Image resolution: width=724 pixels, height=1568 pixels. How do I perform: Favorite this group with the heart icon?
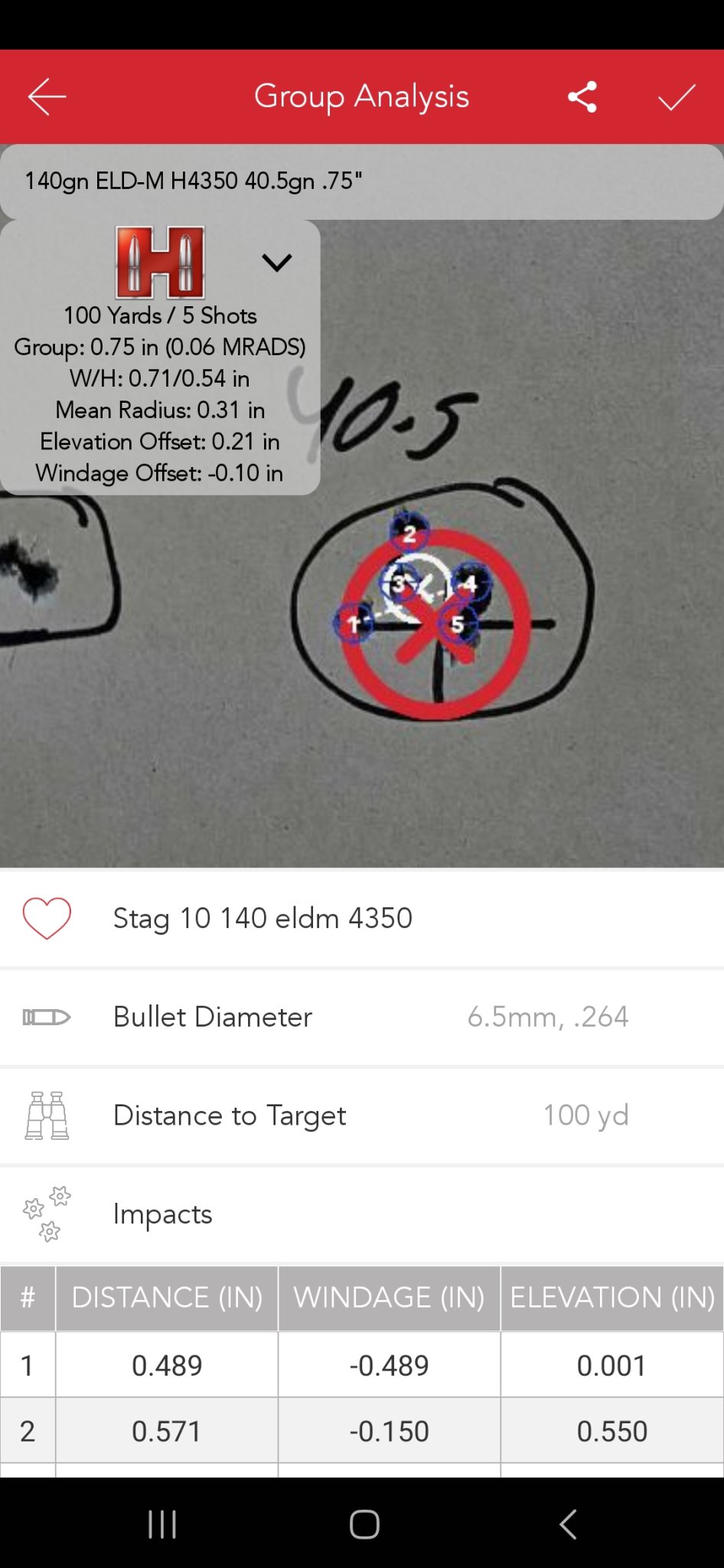coord(47,918)
